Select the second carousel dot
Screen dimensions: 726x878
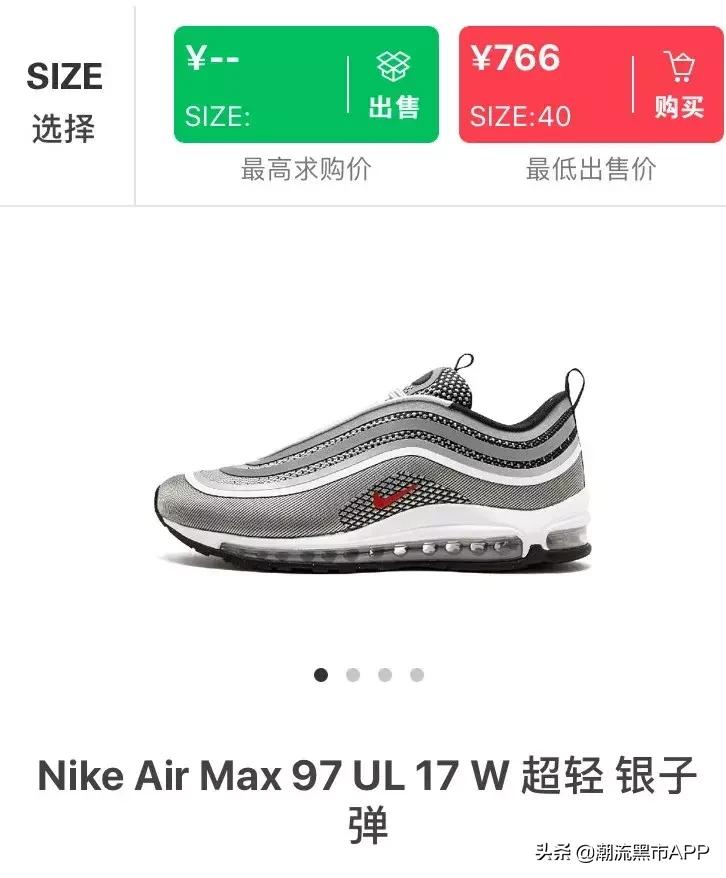point(352,675)
